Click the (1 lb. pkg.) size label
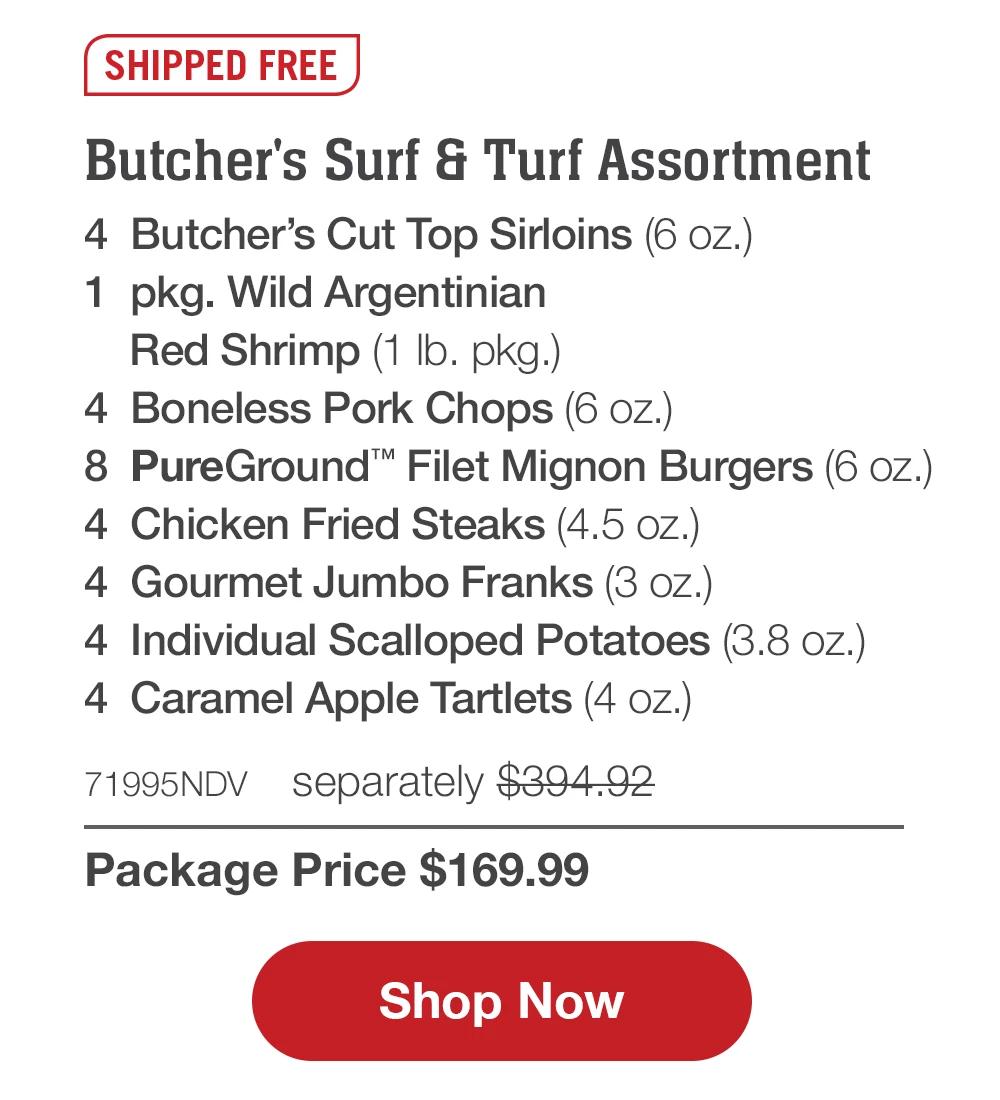1000x1100 pixels. 470,350
